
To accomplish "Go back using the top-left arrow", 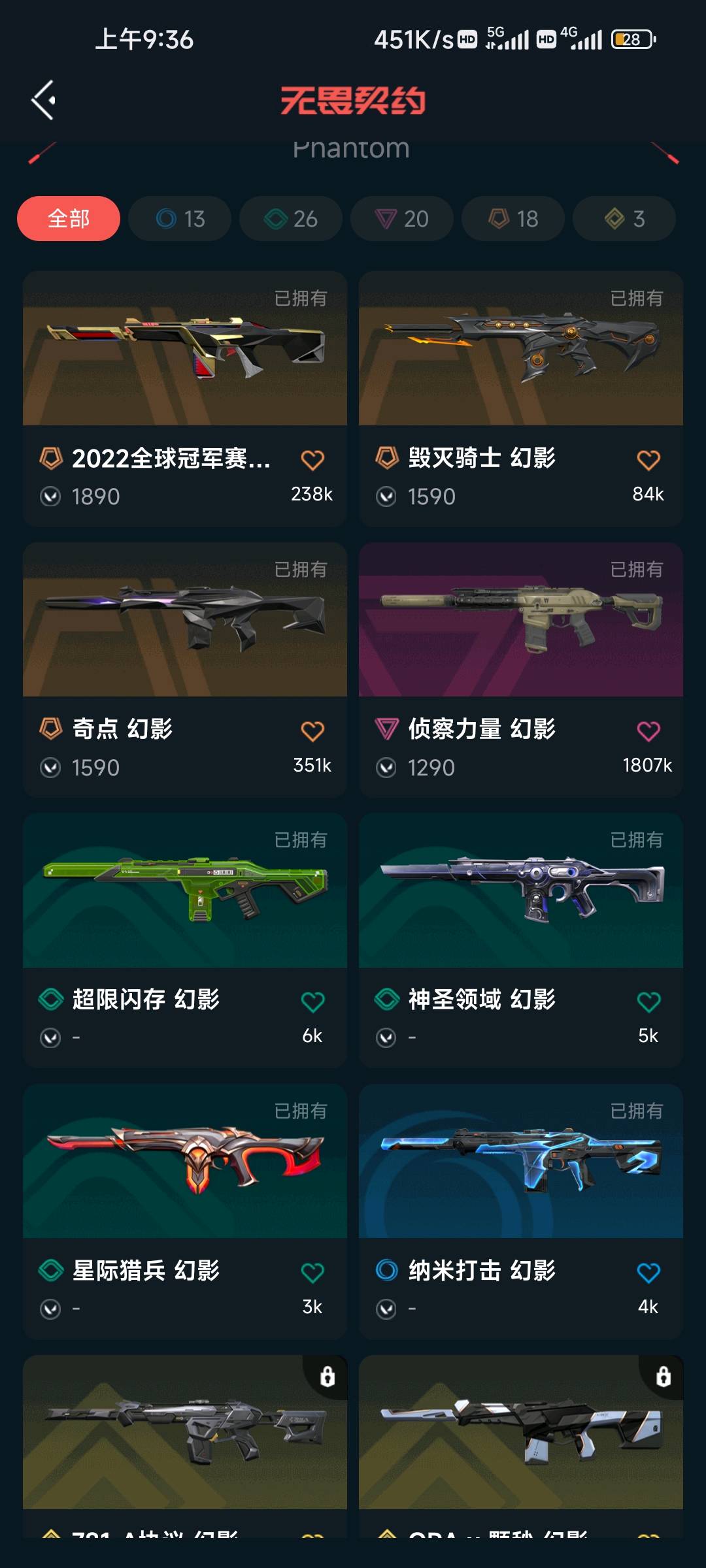I will pos(44,100).
